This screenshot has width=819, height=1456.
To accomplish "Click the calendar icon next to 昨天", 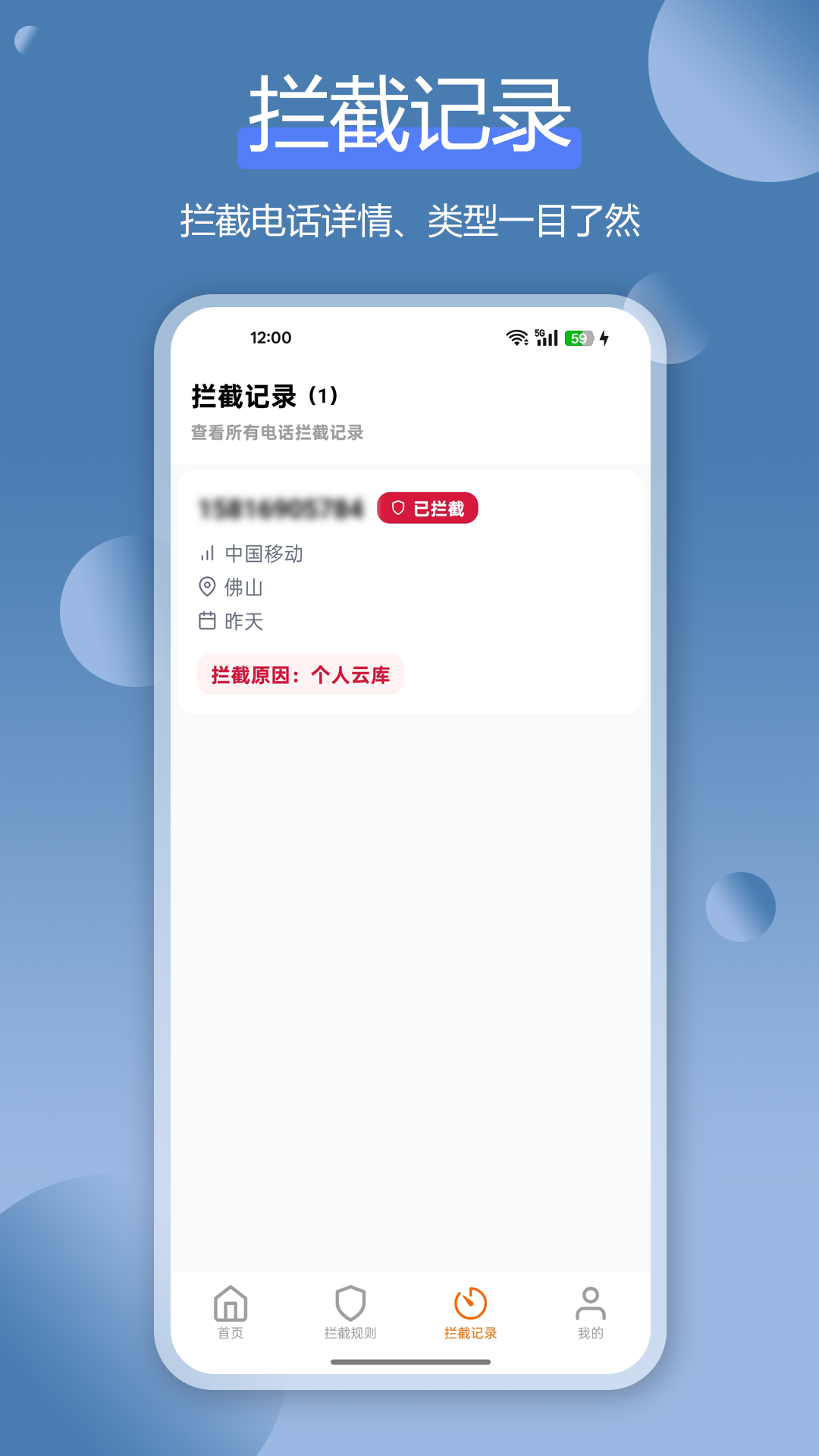I will coord(206,621).
